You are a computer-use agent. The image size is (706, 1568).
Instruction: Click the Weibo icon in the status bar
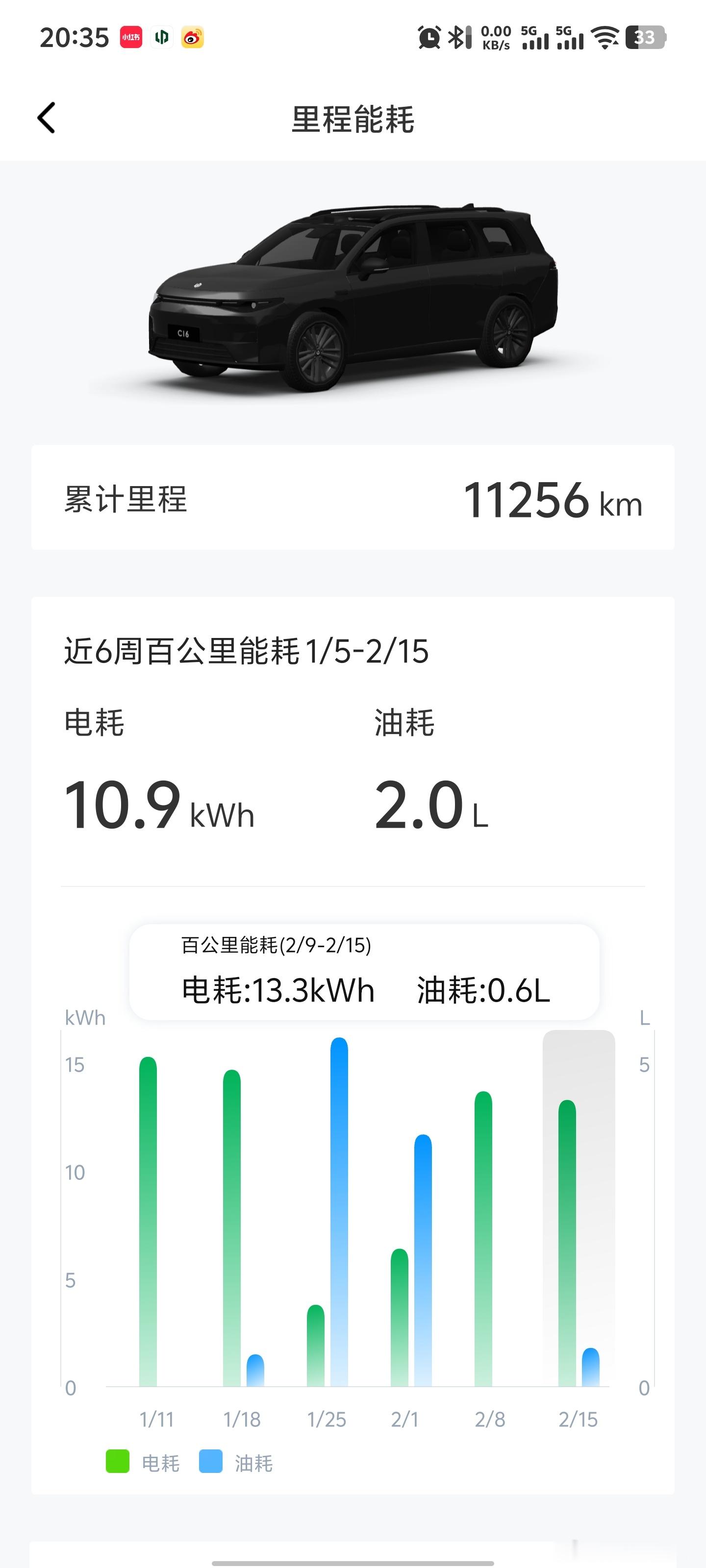(x=194, y=38)
